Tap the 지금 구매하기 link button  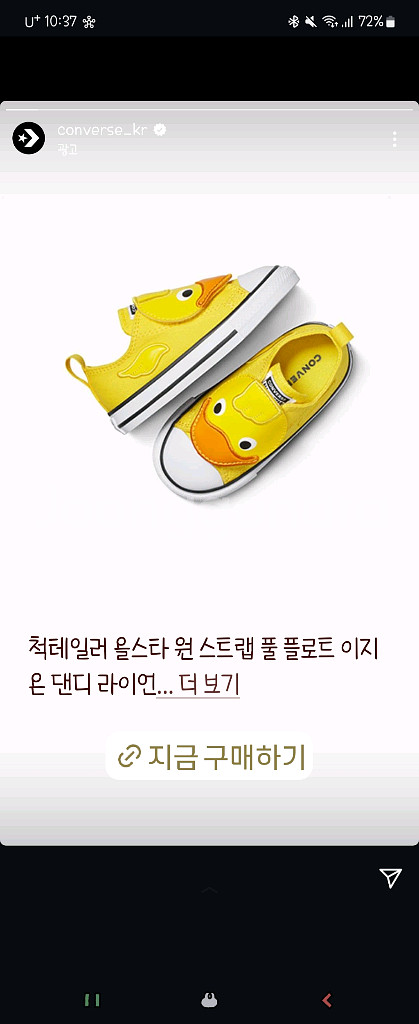[210, 756]
